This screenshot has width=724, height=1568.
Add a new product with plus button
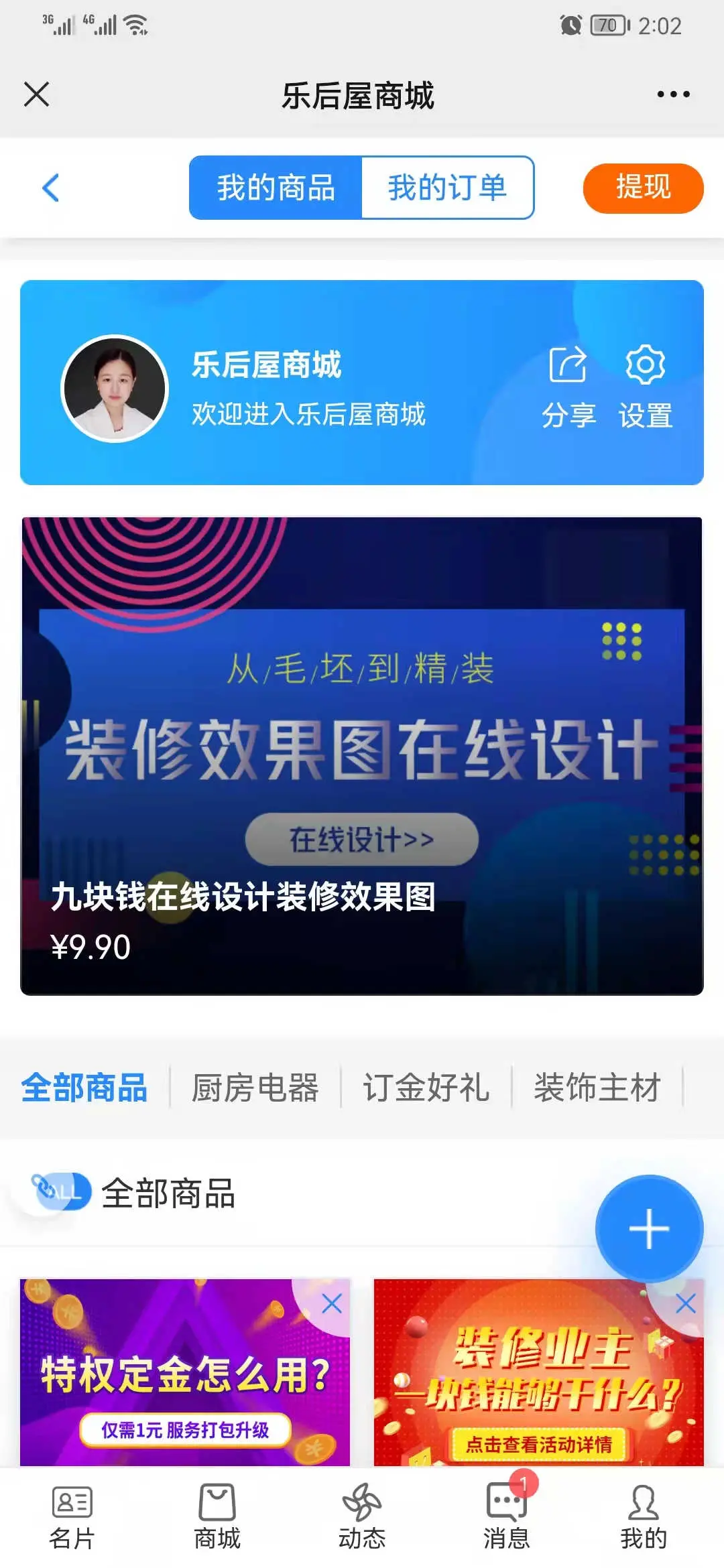pyautogui.click(x=649, y=1229)
